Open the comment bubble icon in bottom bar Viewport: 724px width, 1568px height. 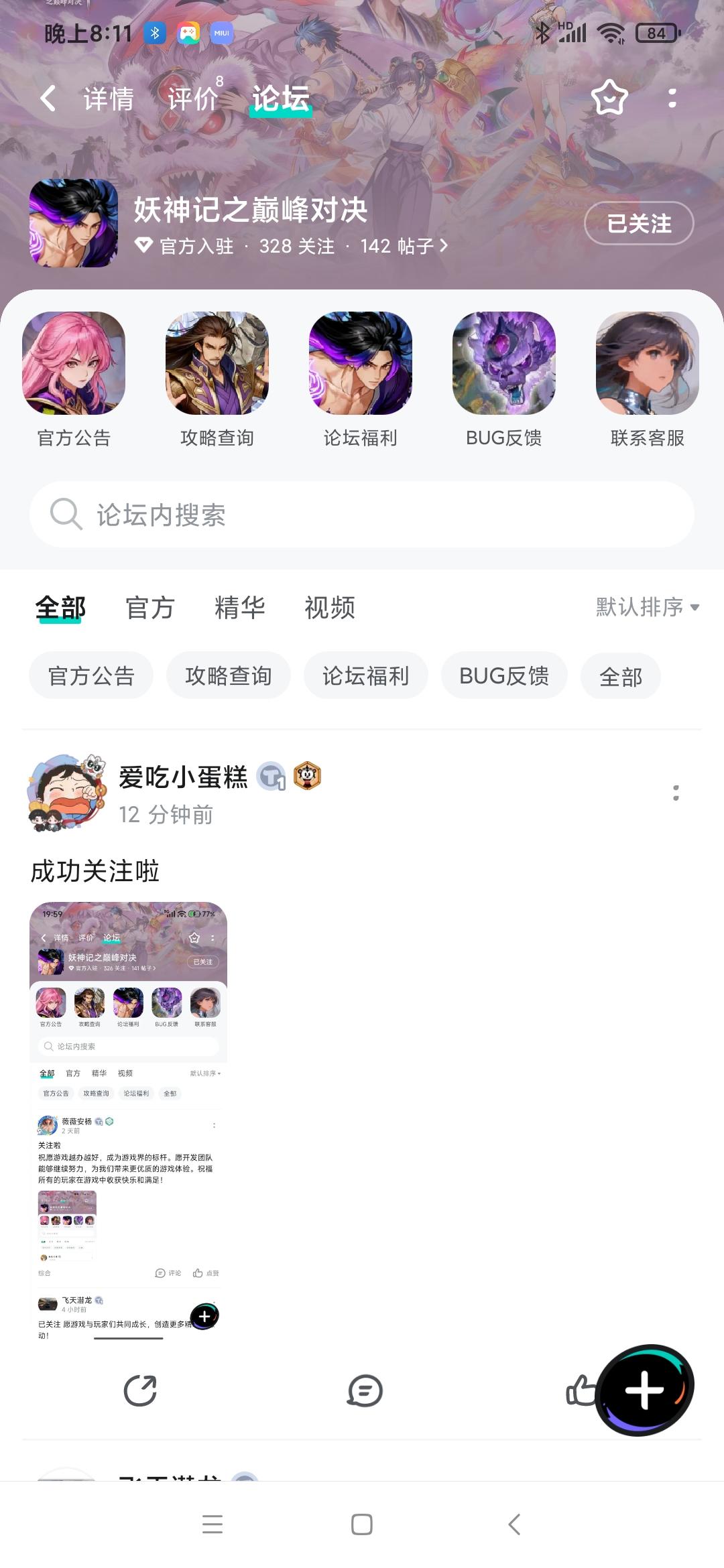pyautogui.click(x=364, y=1391)
